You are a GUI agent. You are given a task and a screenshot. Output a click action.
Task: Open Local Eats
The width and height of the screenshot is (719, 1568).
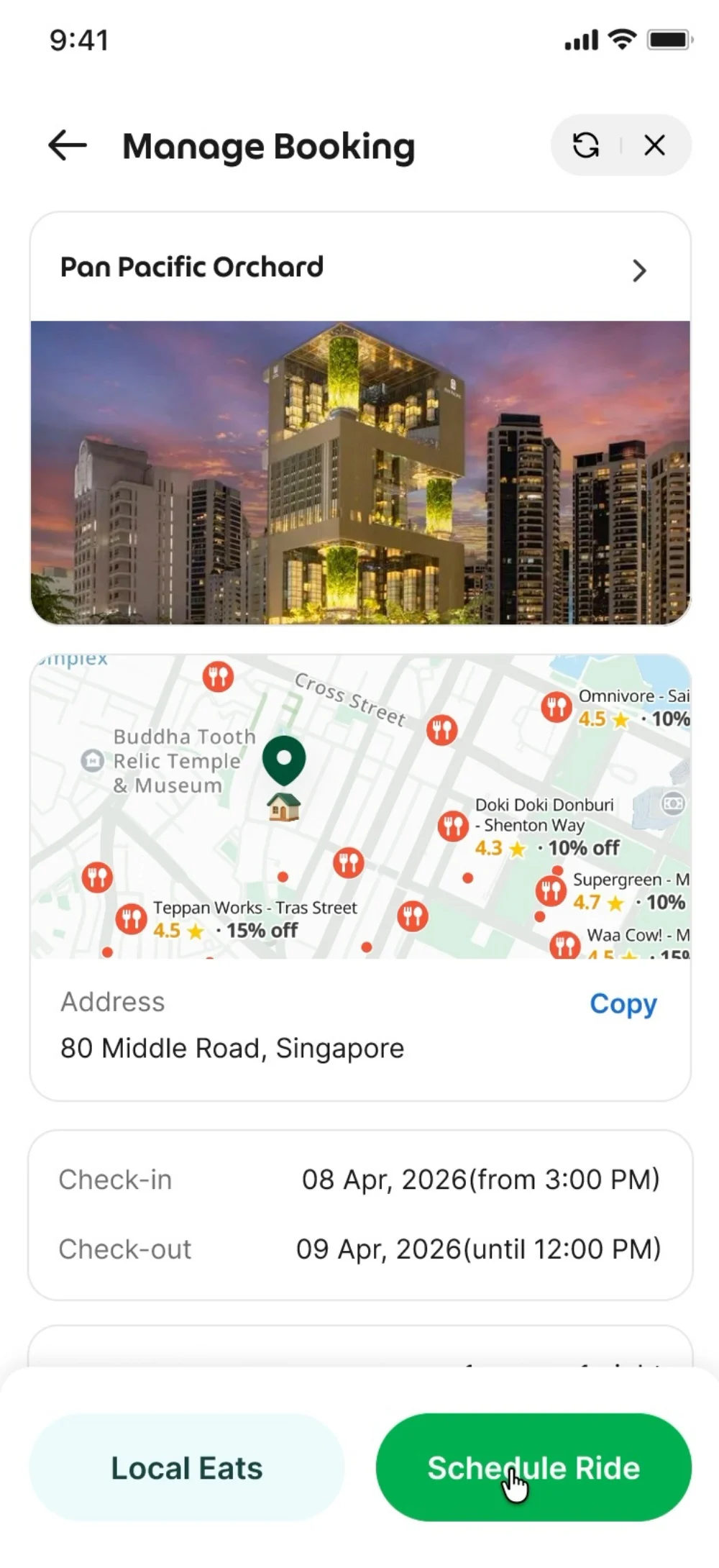coord(187,1468)
